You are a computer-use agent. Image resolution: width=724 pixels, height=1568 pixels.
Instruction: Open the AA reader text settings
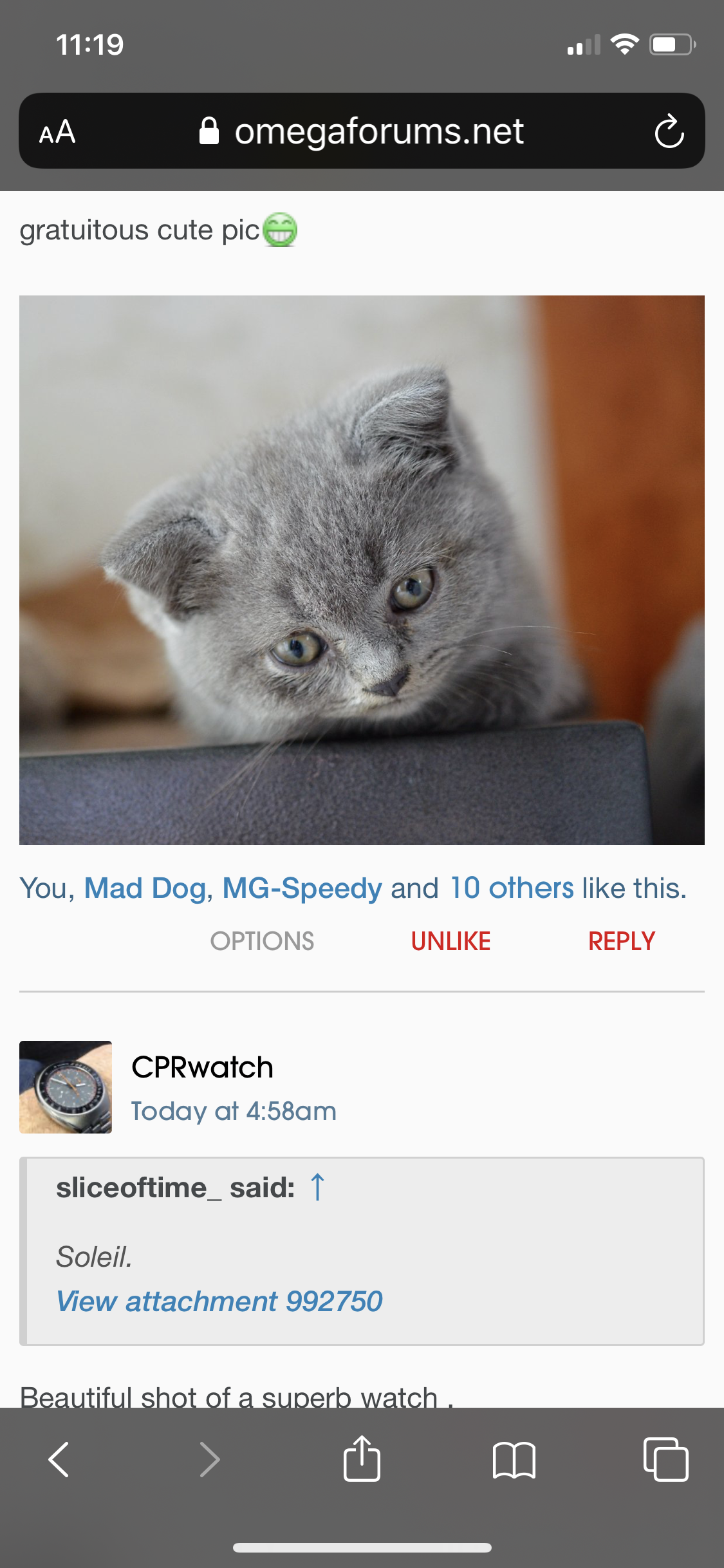coord(57,132)
